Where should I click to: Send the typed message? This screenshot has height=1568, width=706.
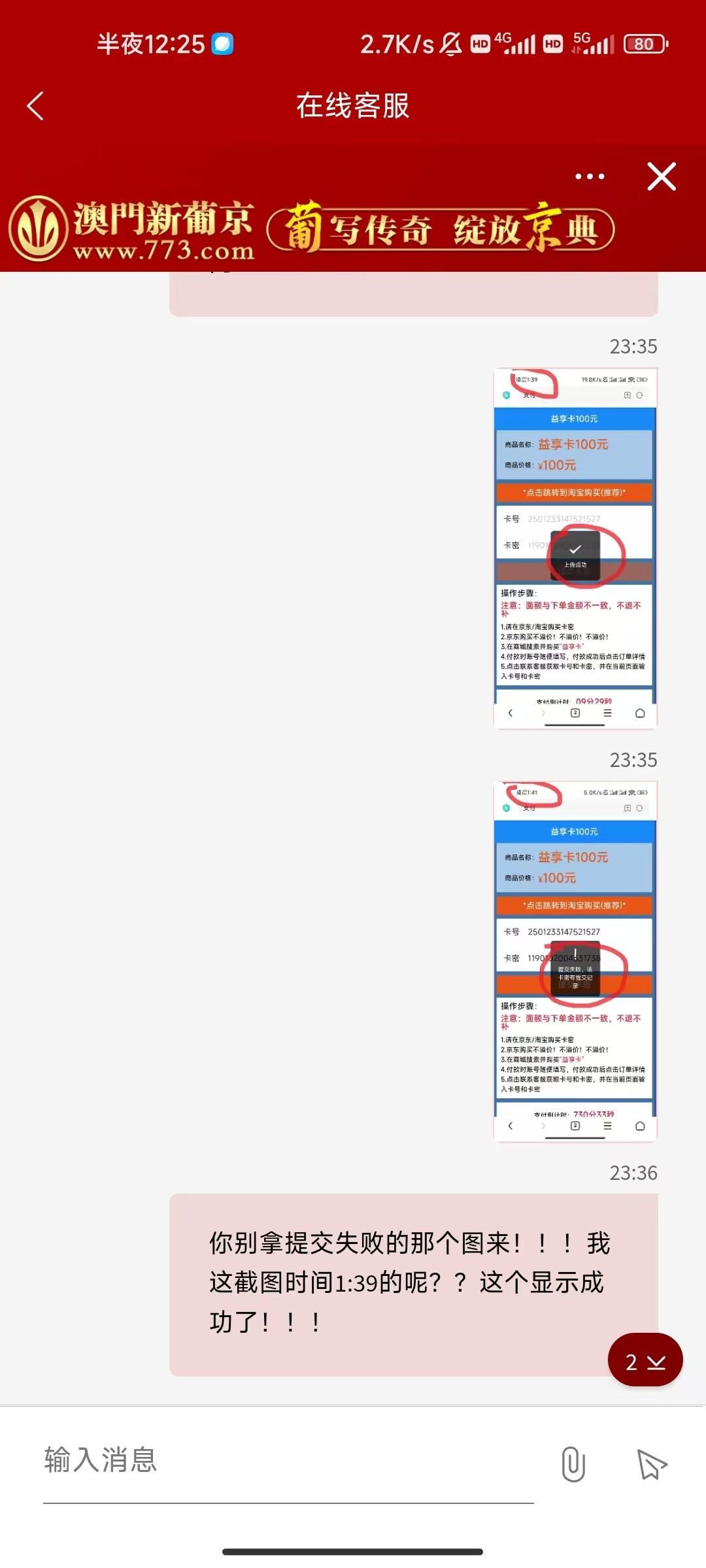[x=652, y=1463]
